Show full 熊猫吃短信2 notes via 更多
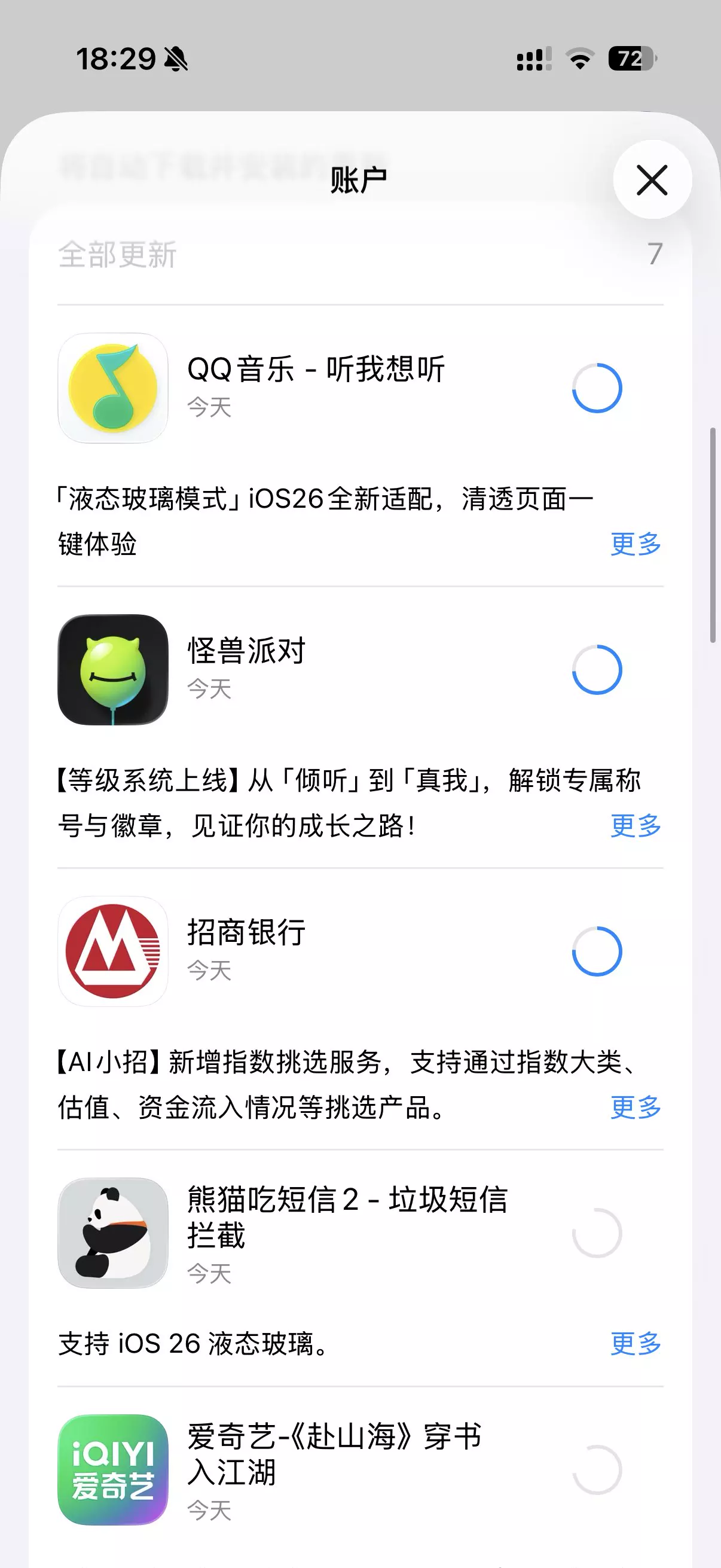Screen dimensions: 721x1568 coord(634,1344)
